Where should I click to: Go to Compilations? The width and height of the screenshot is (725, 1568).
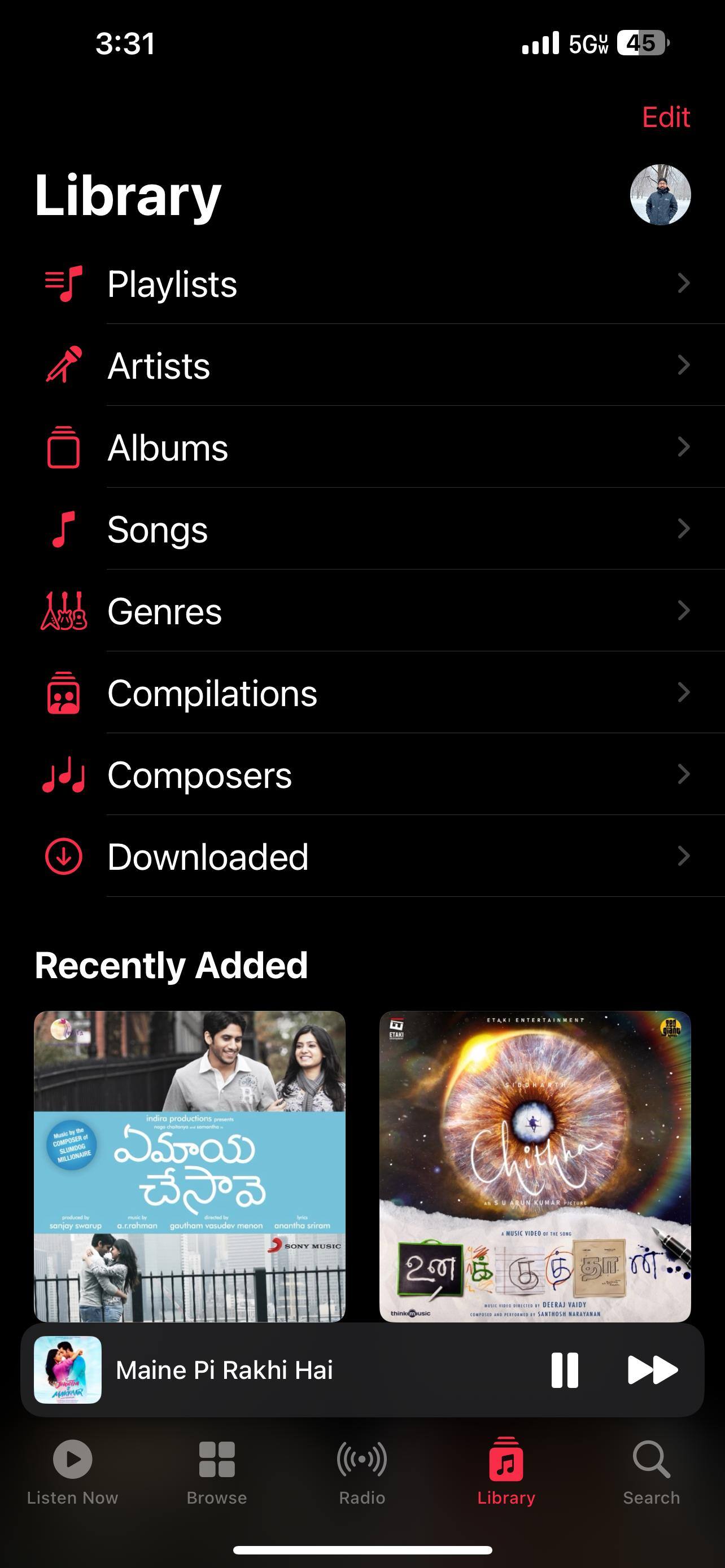point(365,693)
